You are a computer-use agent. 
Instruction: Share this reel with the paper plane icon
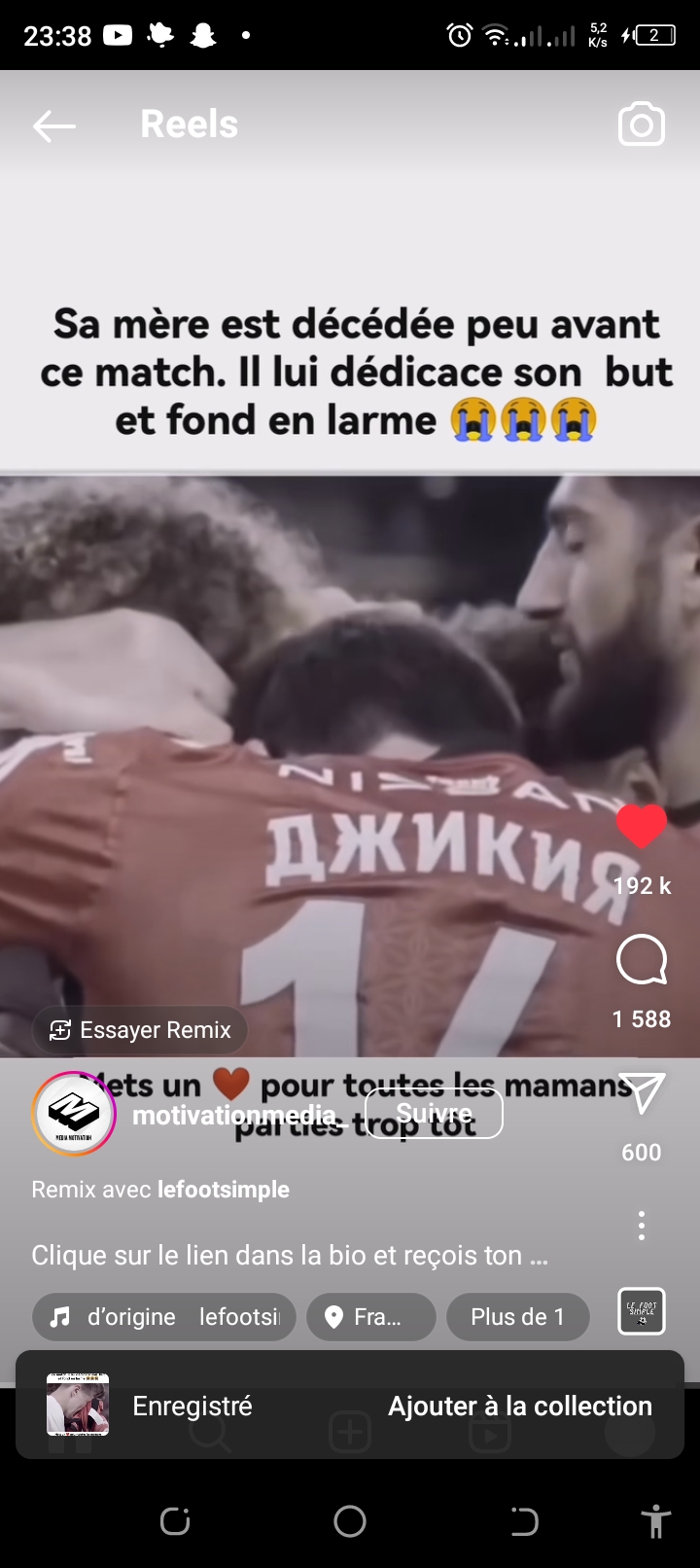(642, 1094)
